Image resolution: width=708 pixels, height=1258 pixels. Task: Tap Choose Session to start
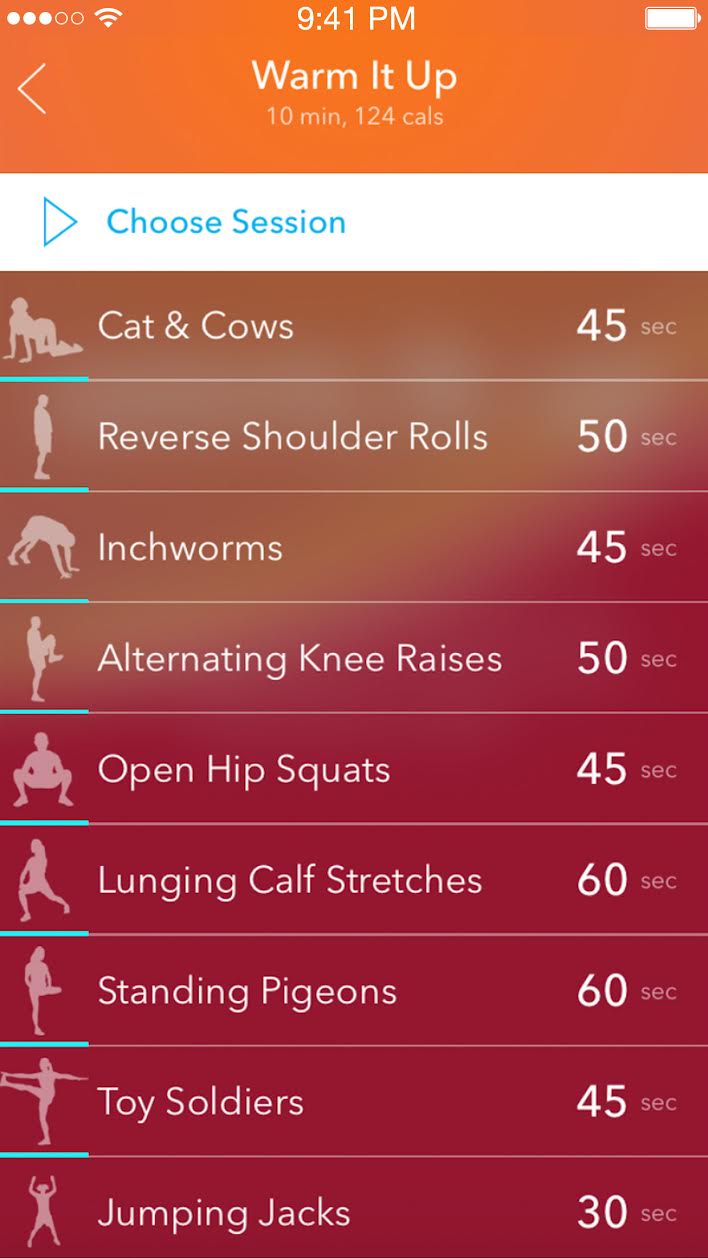click(225, 222)
